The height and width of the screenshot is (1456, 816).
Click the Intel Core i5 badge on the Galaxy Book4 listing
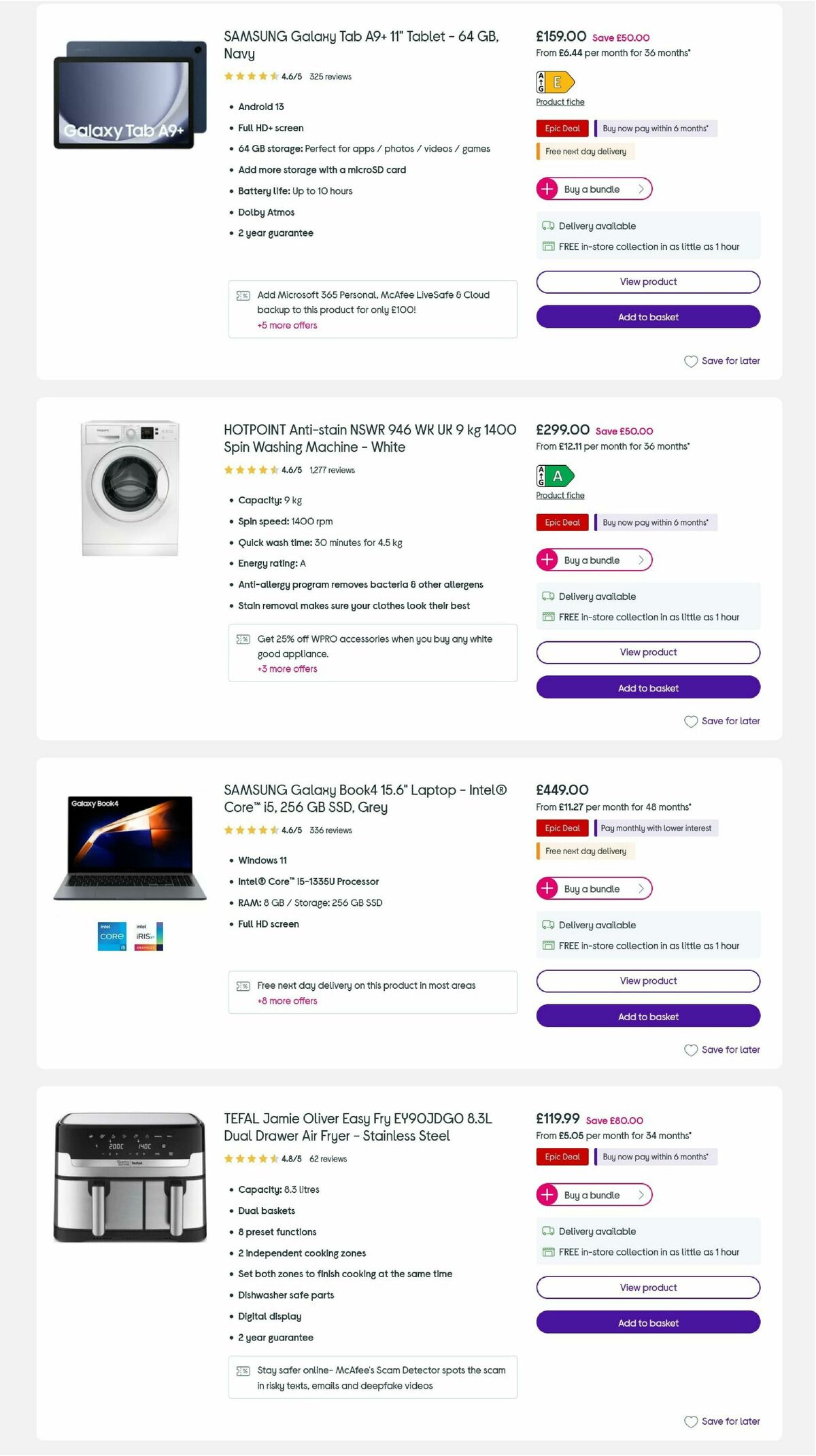(111, 936)
